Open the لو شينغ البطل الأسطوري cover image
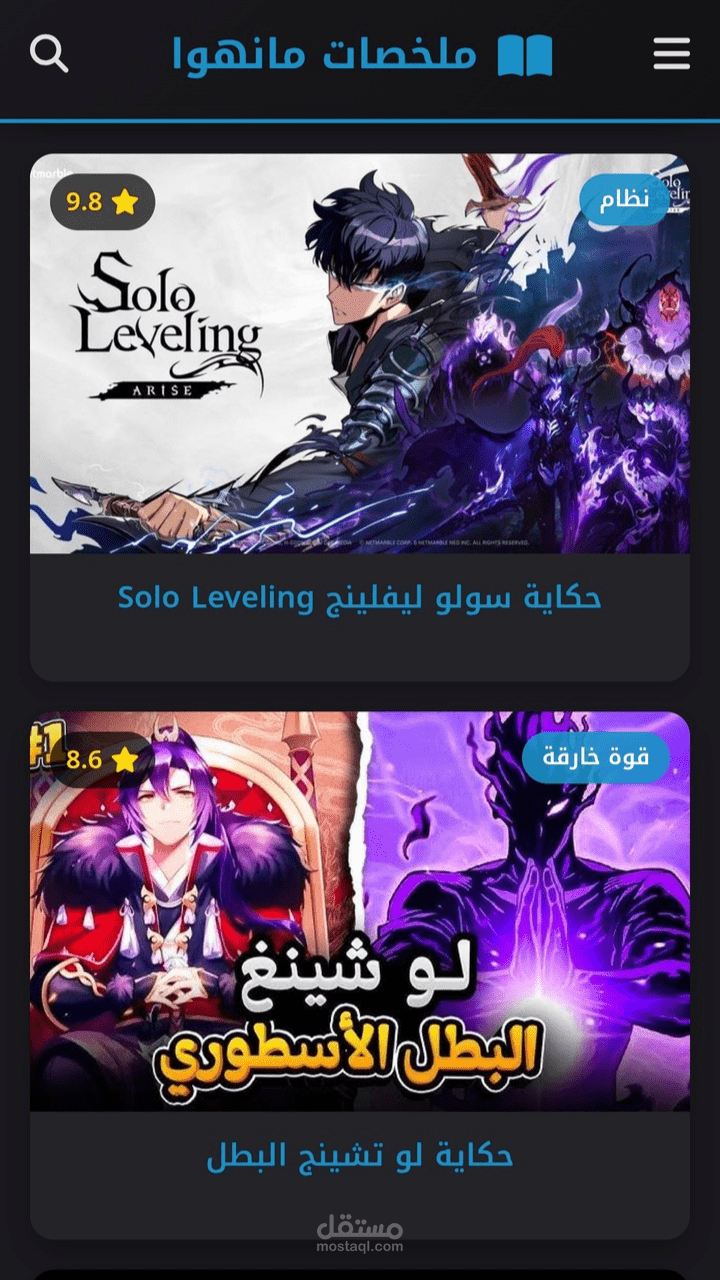This screenshot has height=1280, width=720. 360,911
